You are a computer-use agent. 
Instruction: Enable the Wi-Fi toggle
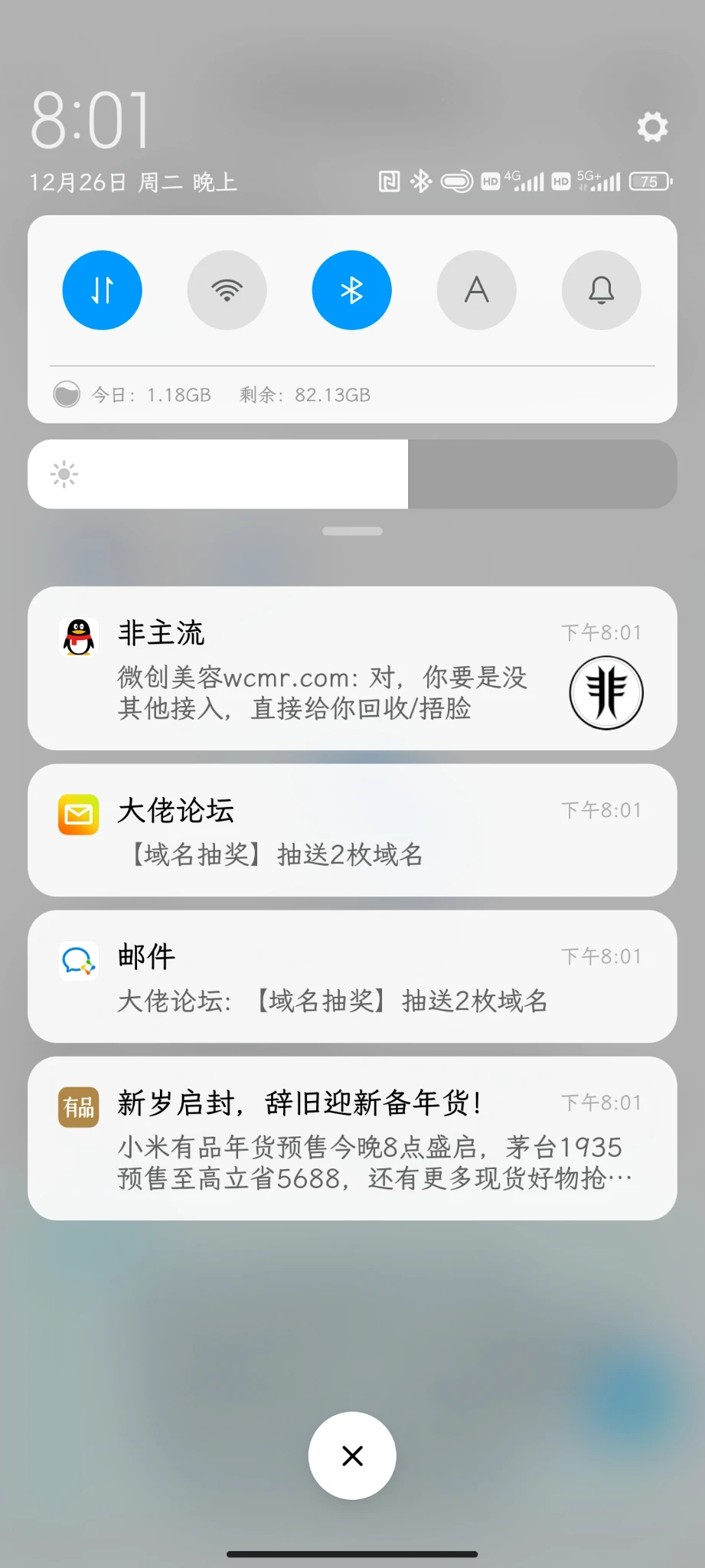(x=227, y=290)
